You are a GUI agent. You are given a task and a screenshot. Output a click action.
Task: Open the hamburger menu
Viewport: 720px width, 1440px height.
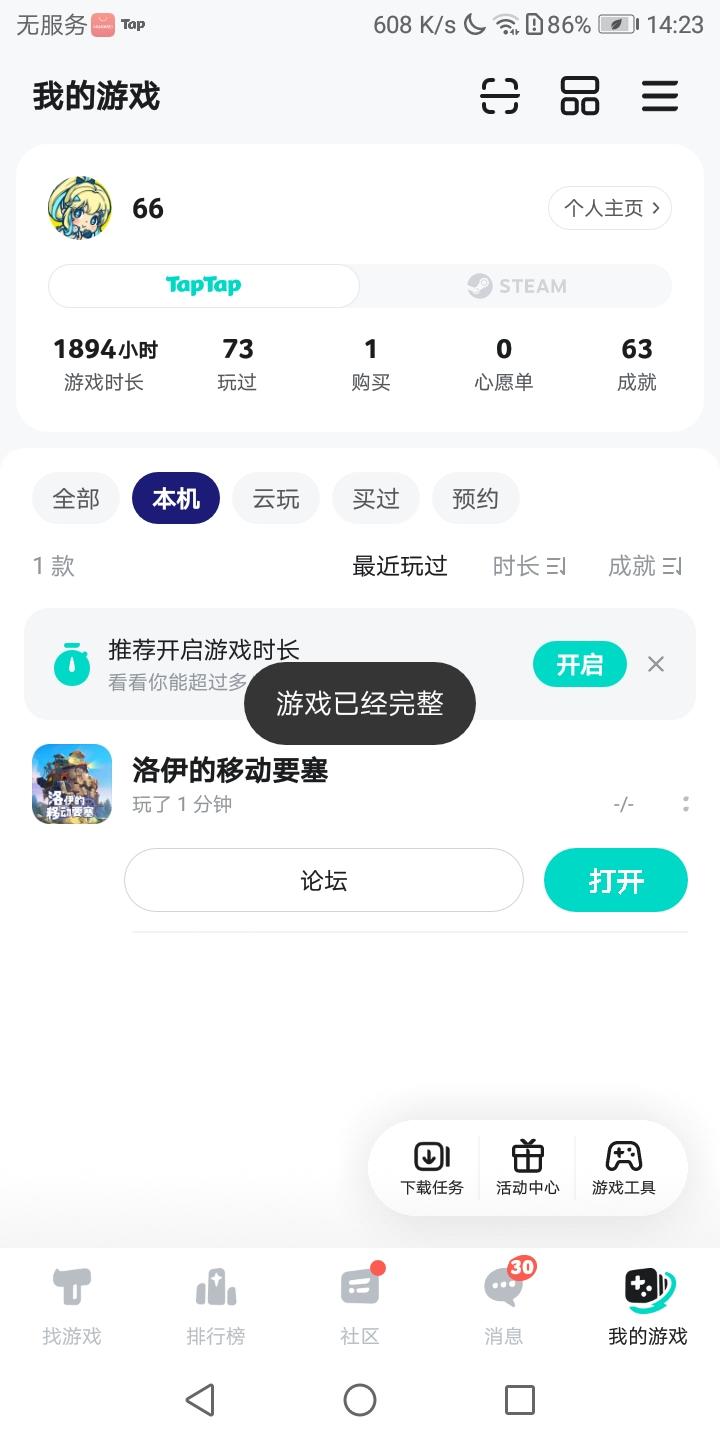pyautogui.click(x=660, y=96)
